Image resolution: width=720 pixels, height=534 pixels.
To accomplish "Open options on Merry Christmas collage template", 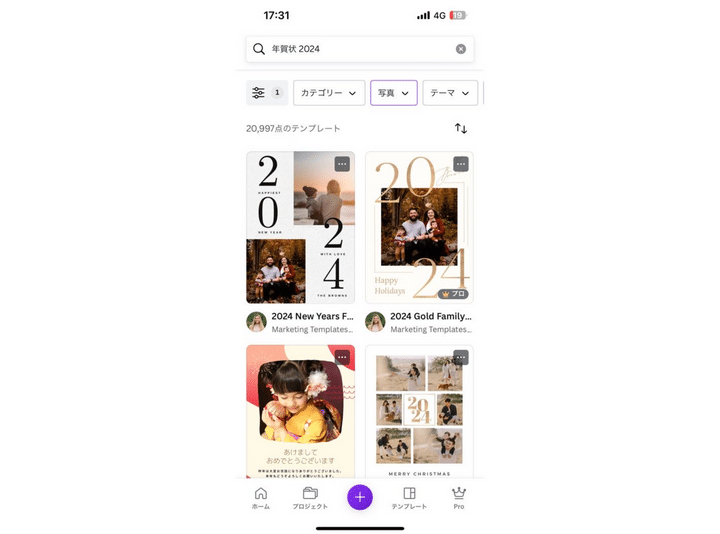I will click(x=461, y=357).
